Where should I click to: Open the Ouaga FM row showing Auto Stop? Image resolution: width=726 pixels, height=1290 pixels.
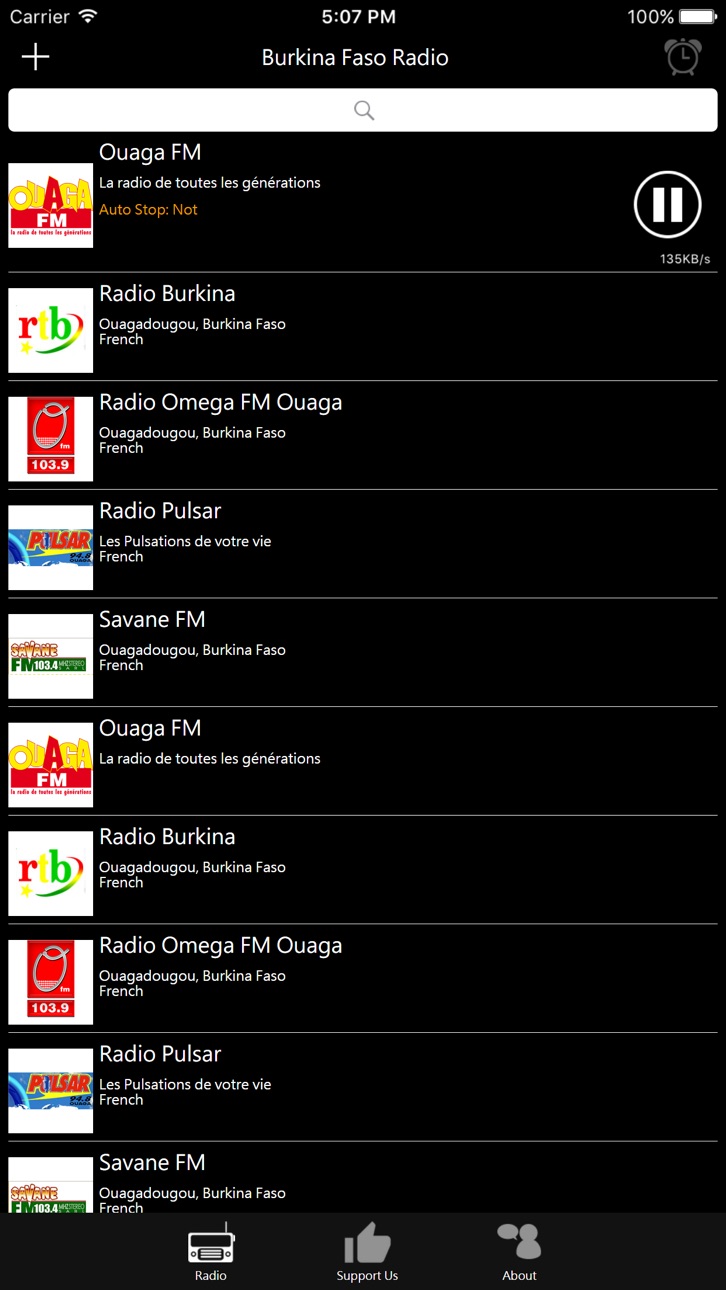pos(363,205)
